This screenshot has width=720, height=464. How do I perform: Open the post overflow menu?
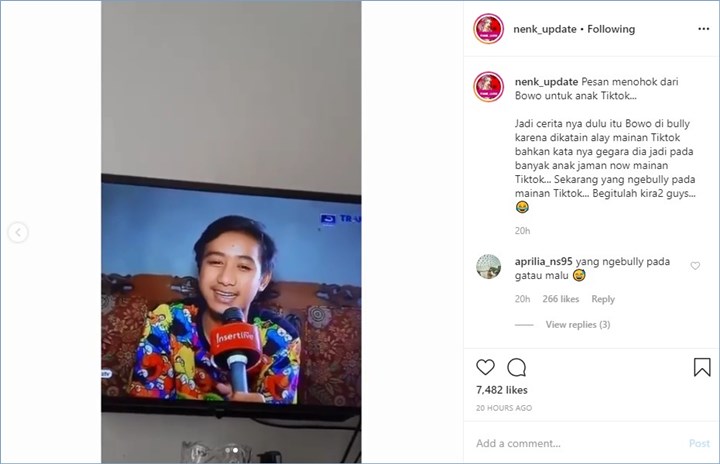(703, 29)
